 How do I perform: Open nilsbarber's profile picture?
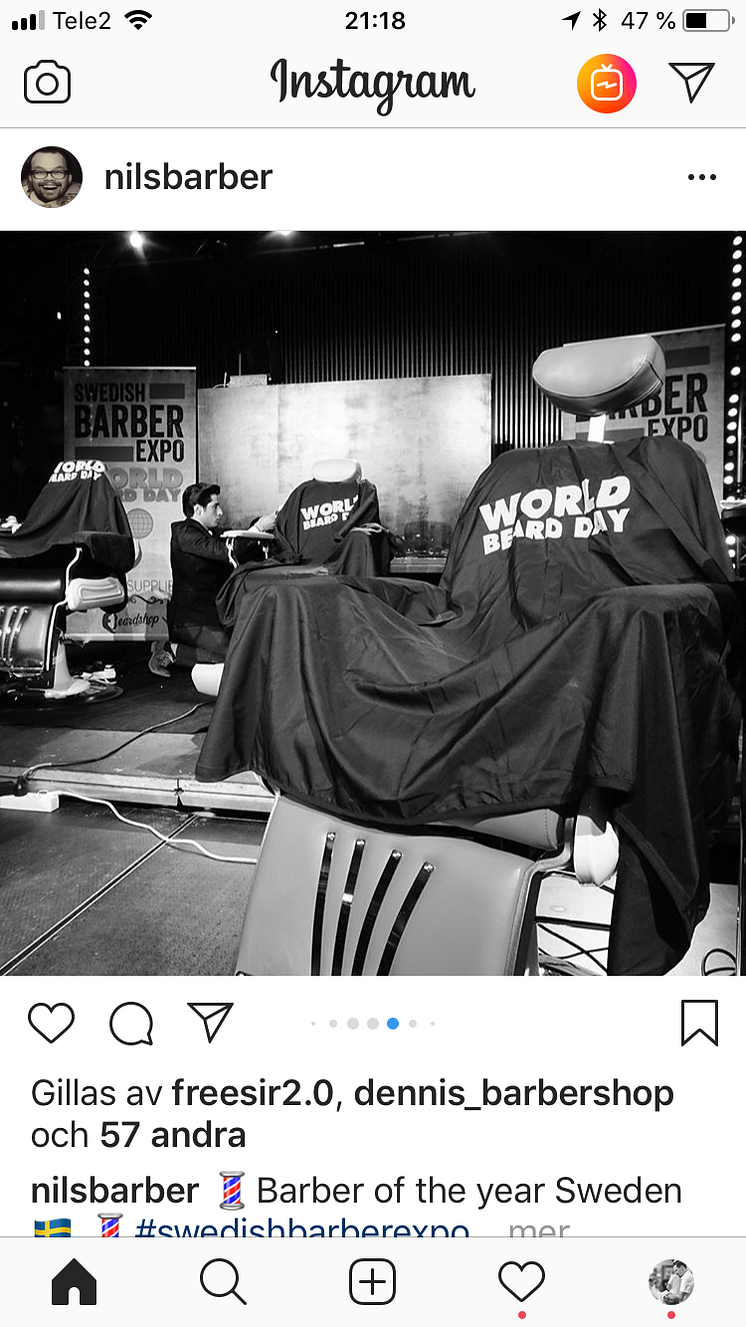pyautogui.click(x=52, y=177)
